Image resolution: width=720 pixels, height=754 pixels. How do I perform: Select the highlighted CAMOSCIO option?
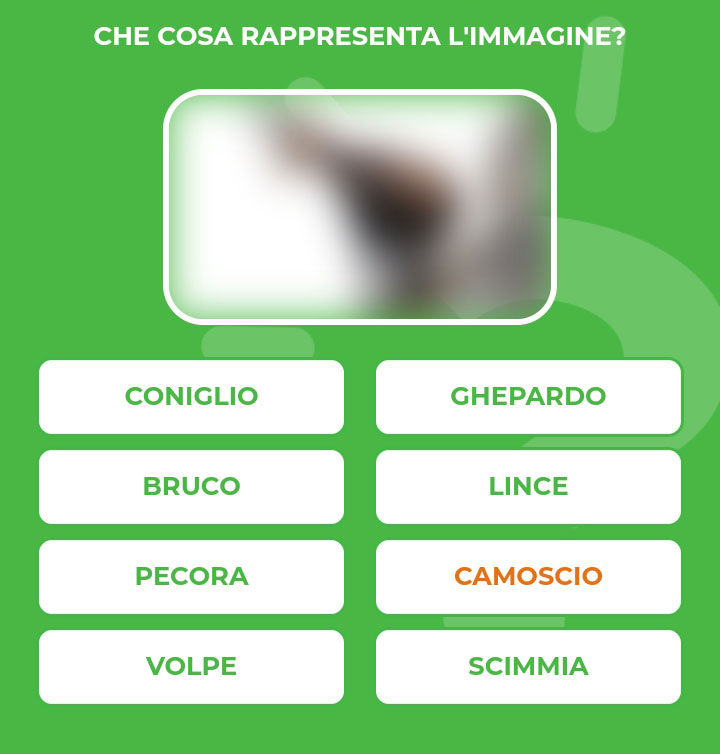point(528,577)
